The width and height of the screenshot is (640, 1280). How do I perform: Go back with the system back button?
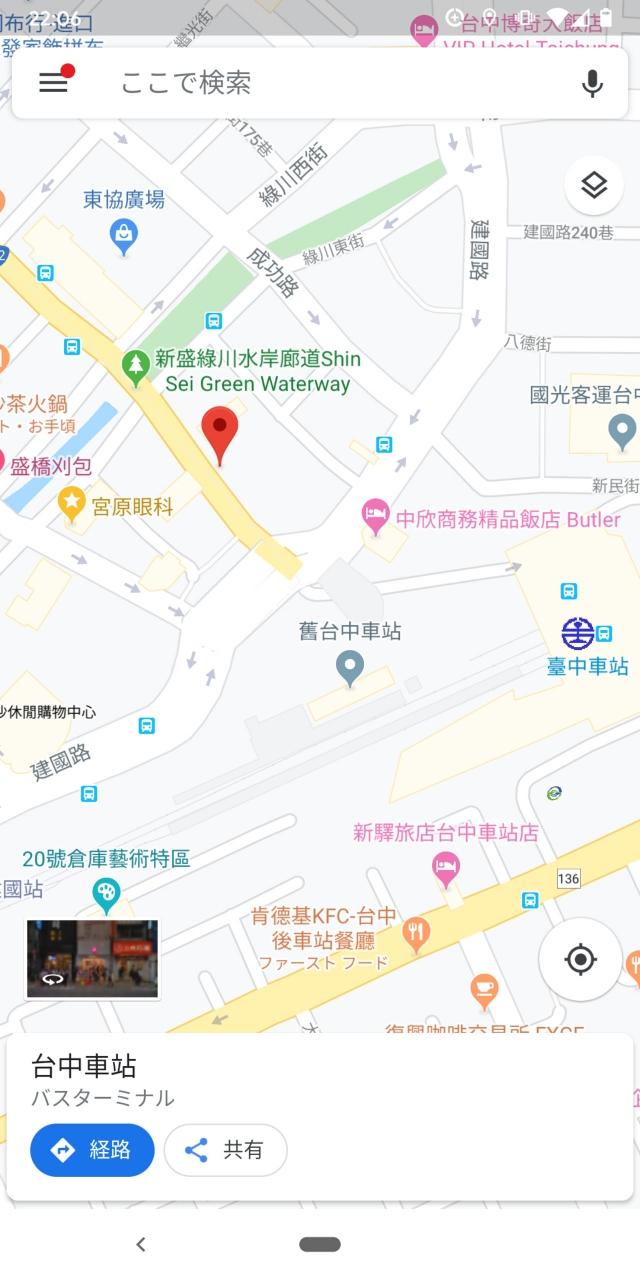point(141,1244)
